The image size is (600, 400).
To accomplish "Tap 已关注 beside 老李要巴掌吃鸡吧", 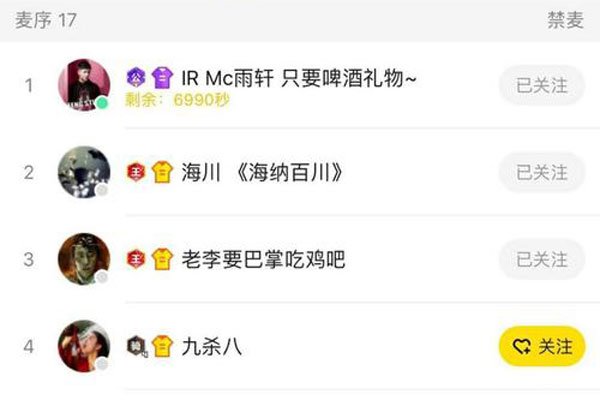I will (x=541, y=259).
